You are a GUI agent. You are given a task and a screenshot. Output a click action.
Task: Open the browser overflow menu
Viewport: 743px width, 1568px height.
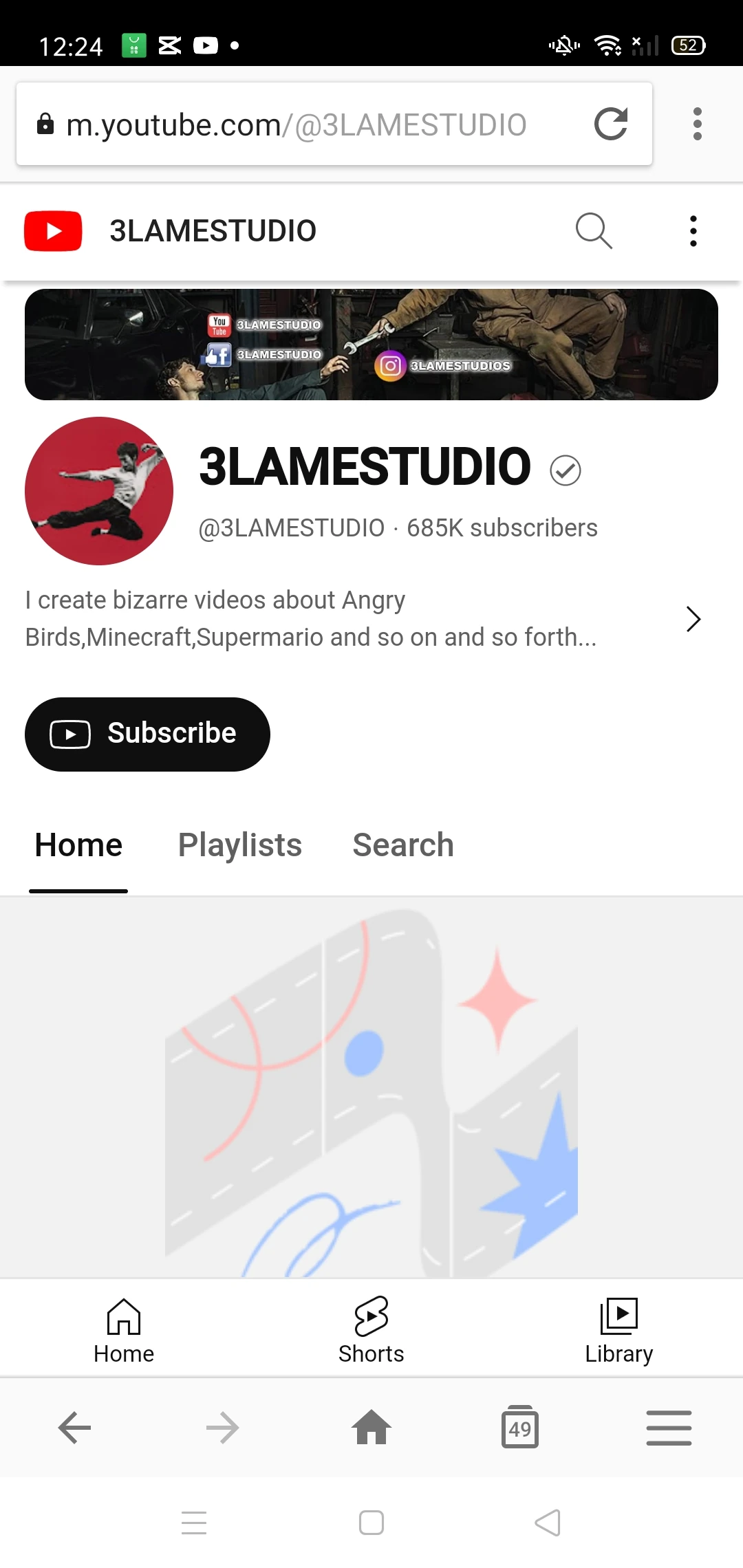coord(696,124)
